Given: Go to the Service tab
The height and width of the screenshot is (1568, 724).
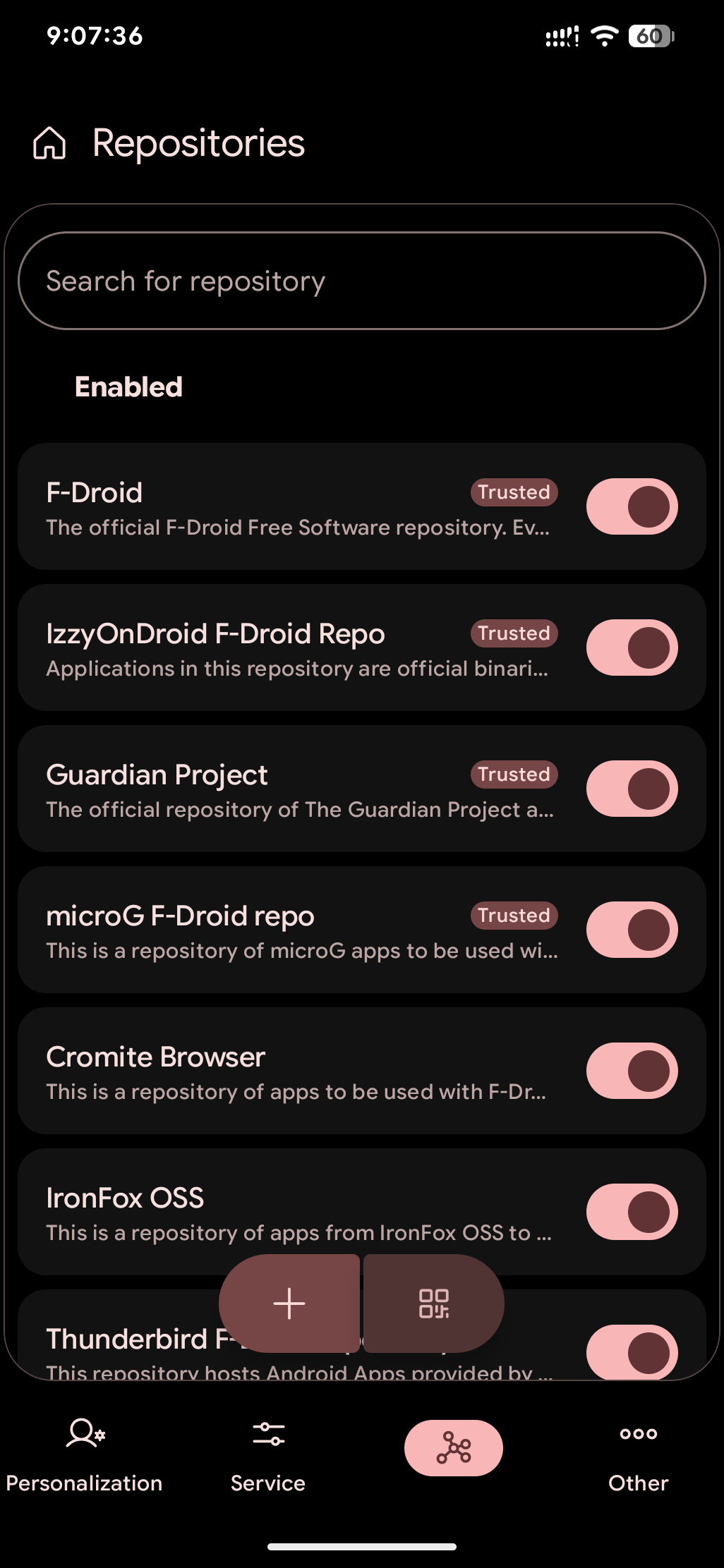Looking at the screenshot, I should (268, 1454).
